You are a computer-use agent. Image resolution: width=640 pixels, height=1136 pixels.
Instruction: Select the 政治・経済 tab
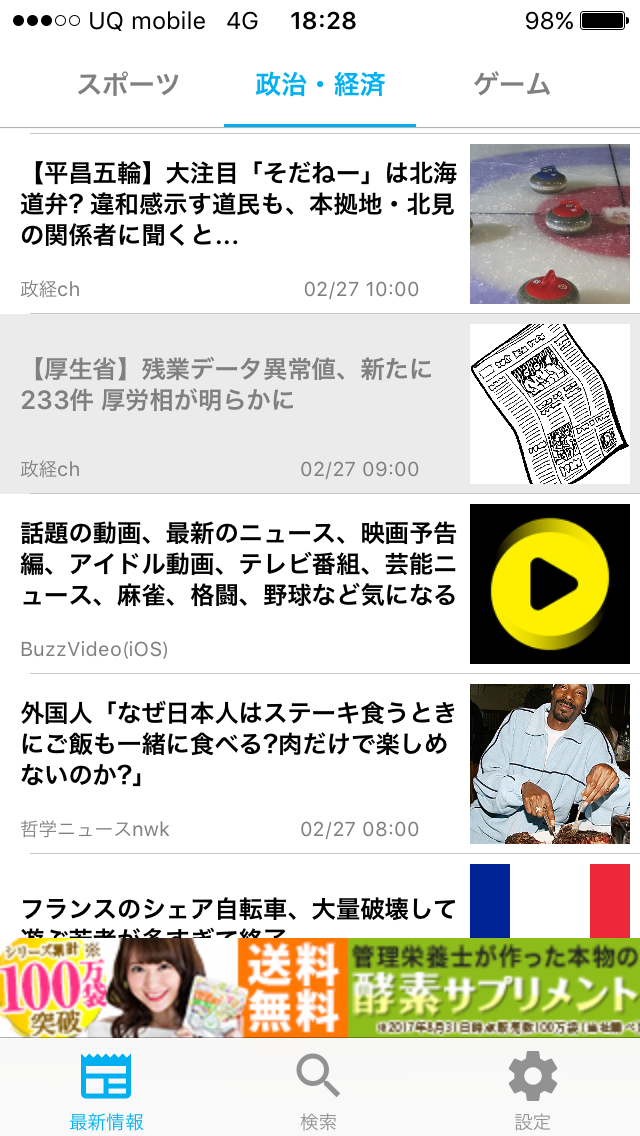pyautogui.click(x=320, y=85)
